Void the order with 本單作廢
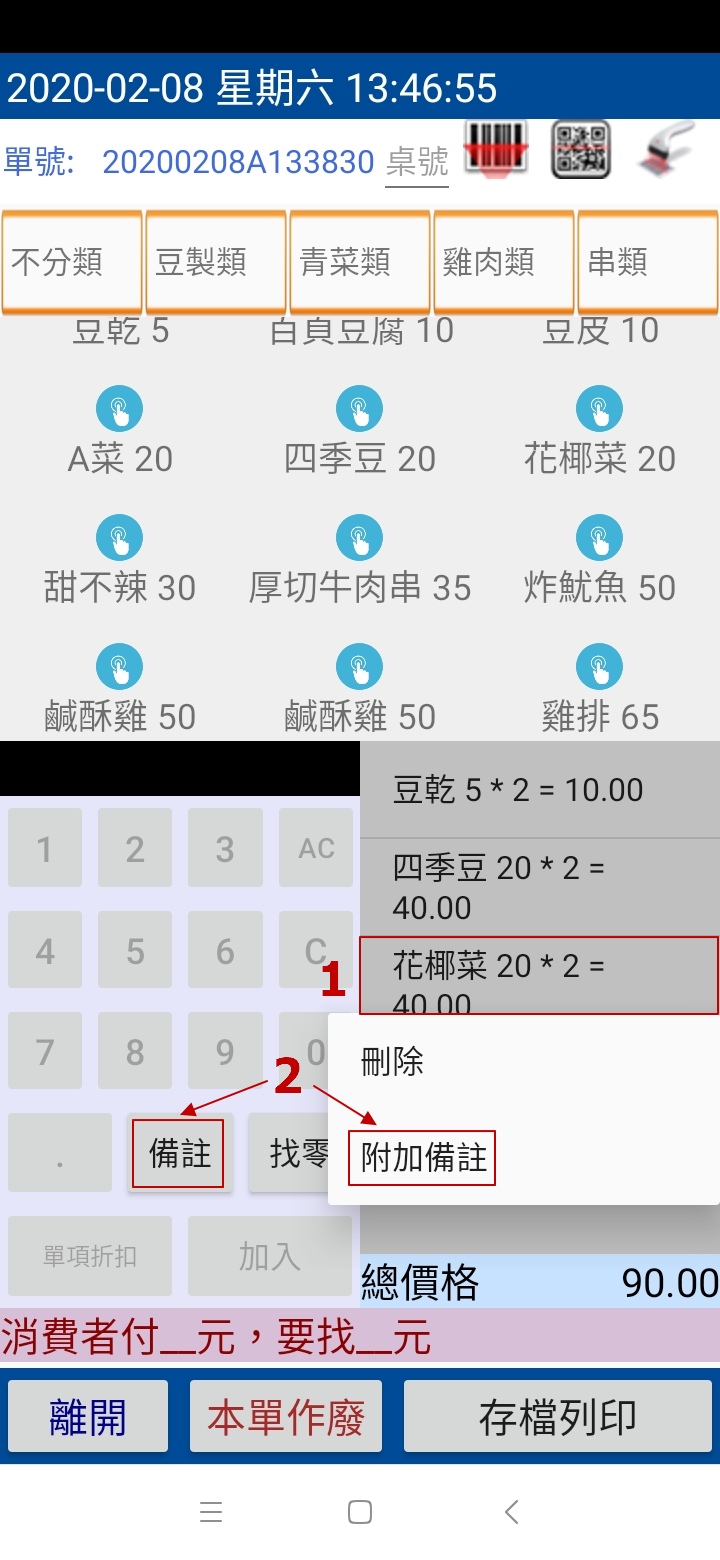Screen dimensions: 720x1560 click(x=286, y=1417)
